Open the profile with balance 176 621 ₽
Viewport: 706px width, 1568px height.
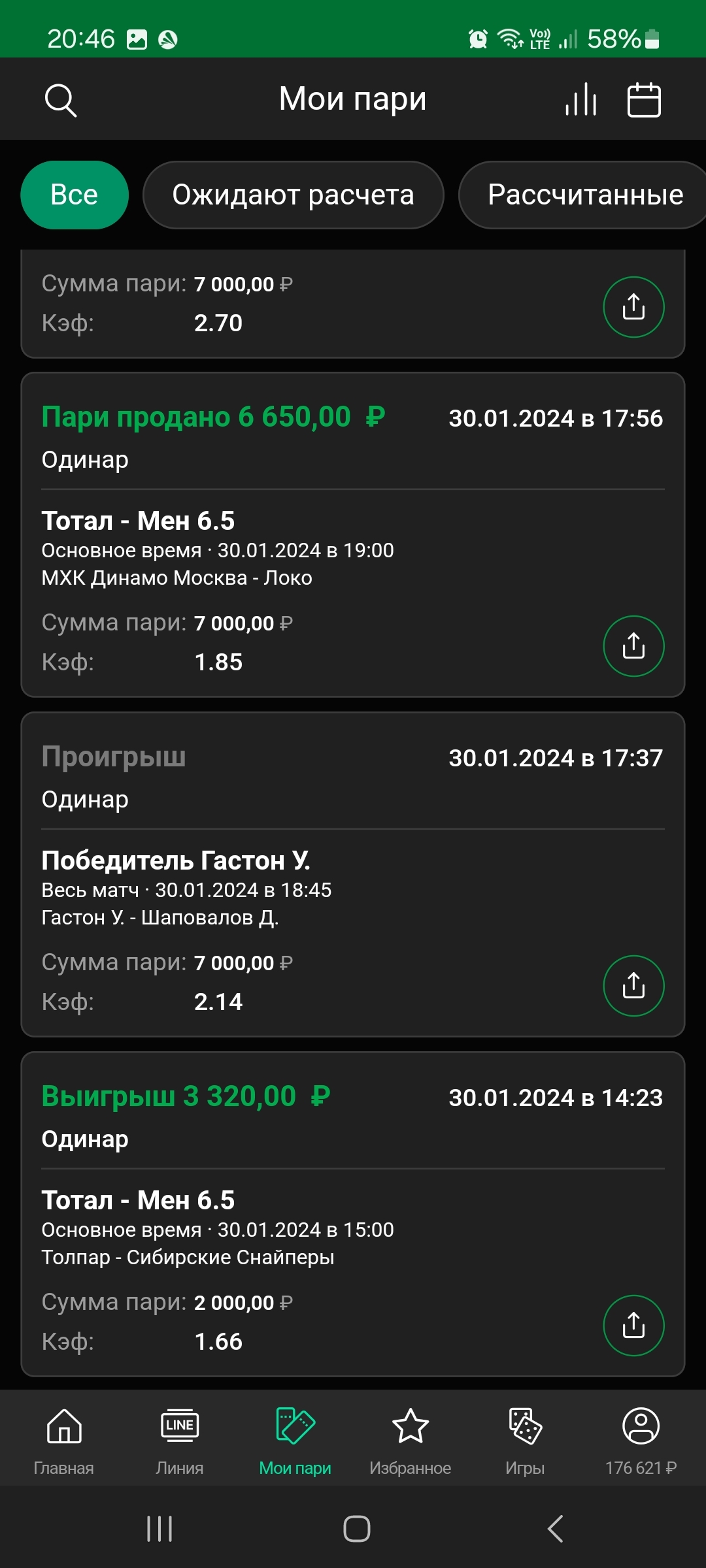pos(641,1441)
